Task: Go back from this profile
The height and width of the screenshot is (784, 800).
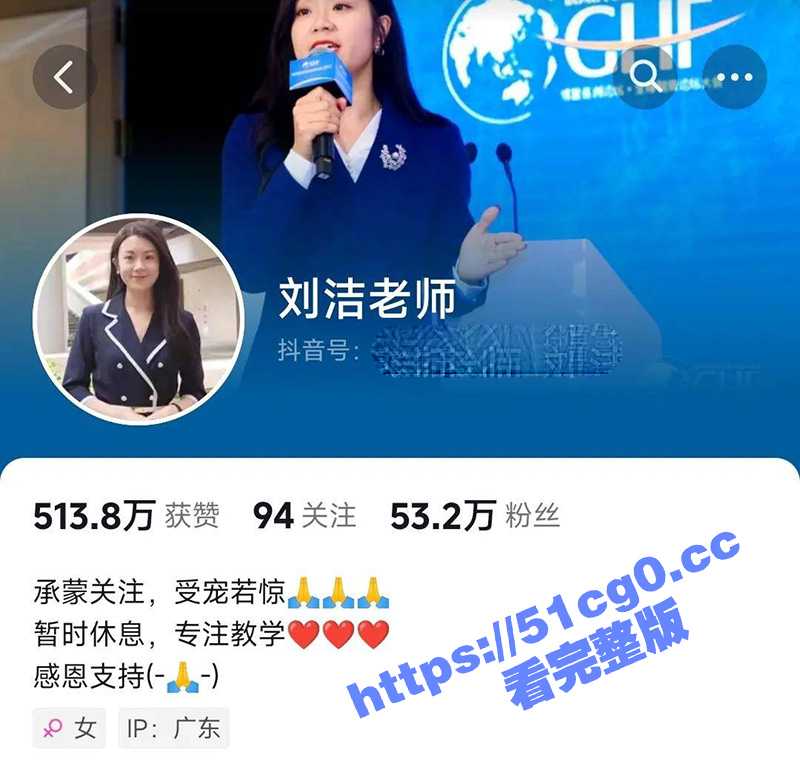Action: click(x=65, y=77)
